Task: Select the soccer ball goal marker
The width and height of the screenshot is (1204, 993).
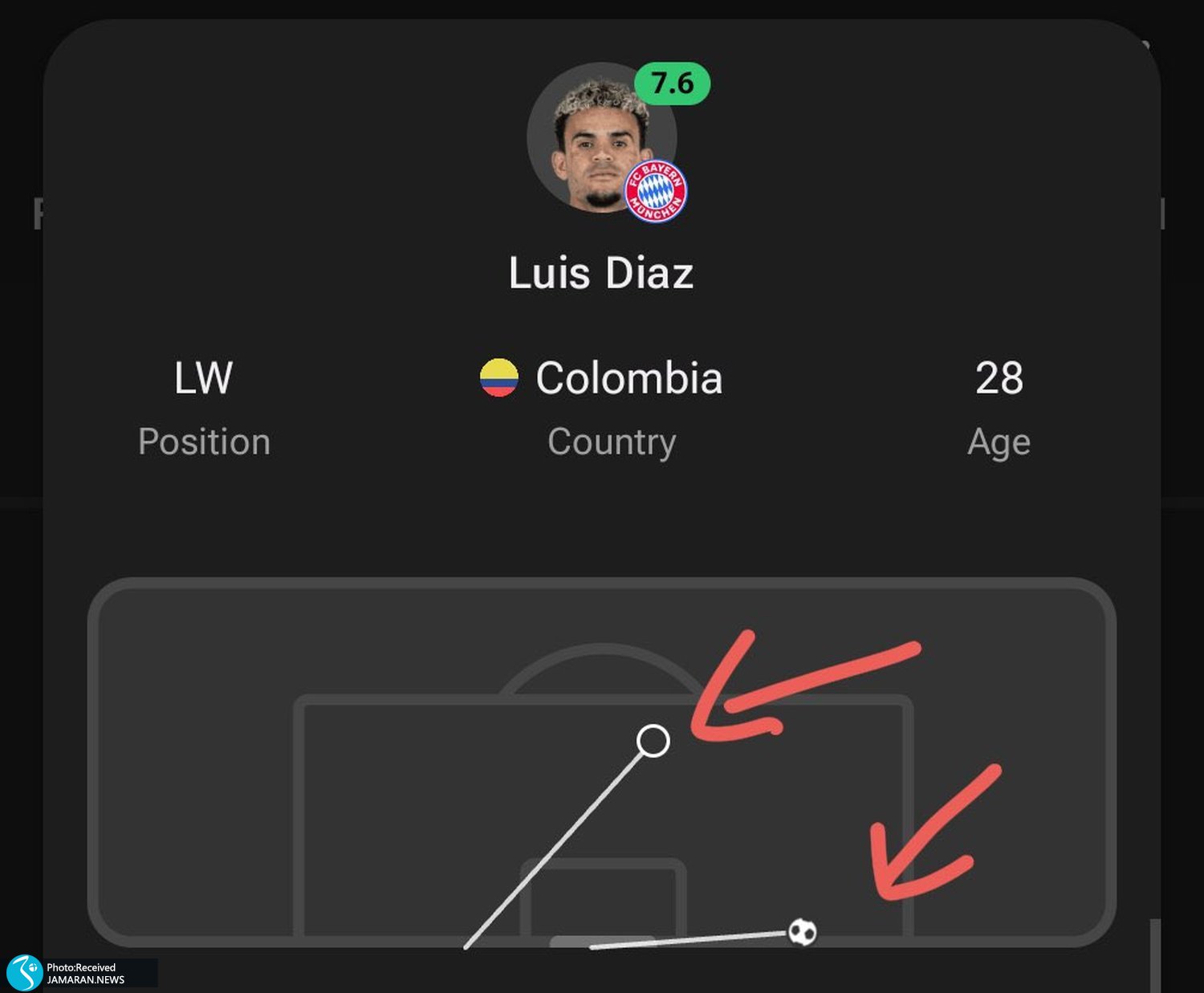Action: (802, 932)
